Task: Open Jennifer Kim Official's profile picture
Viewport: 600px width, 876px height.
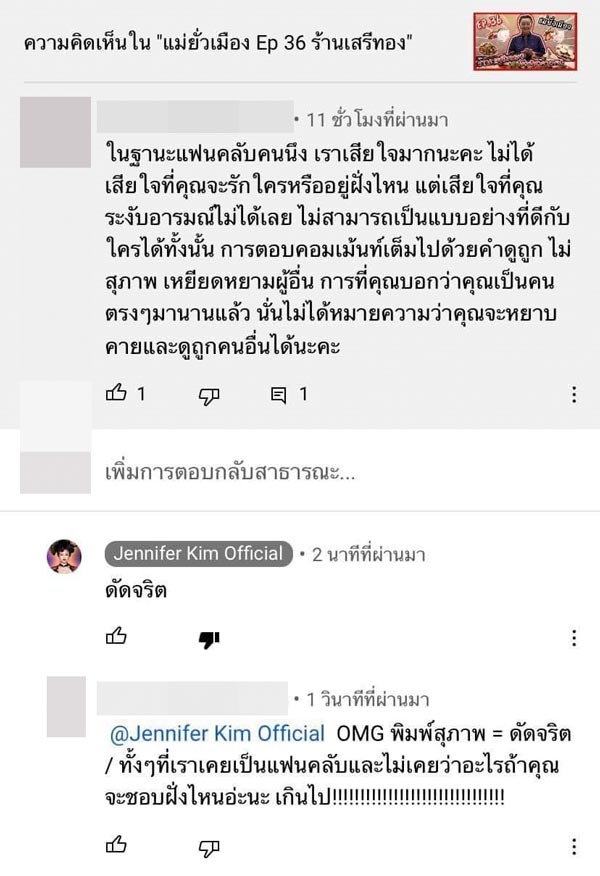Action: pos(64,556)
